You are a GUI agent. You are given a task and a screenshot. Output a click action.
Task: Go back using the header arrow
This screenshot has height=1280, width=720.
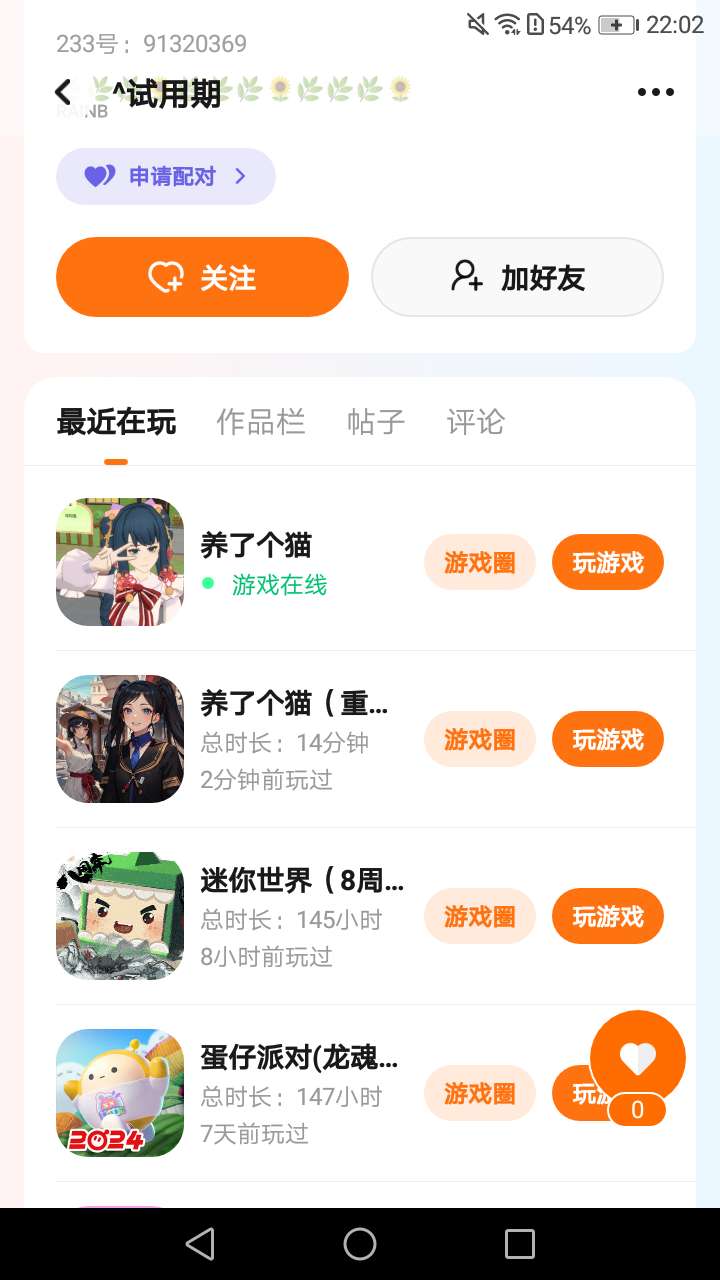(63, 93)
